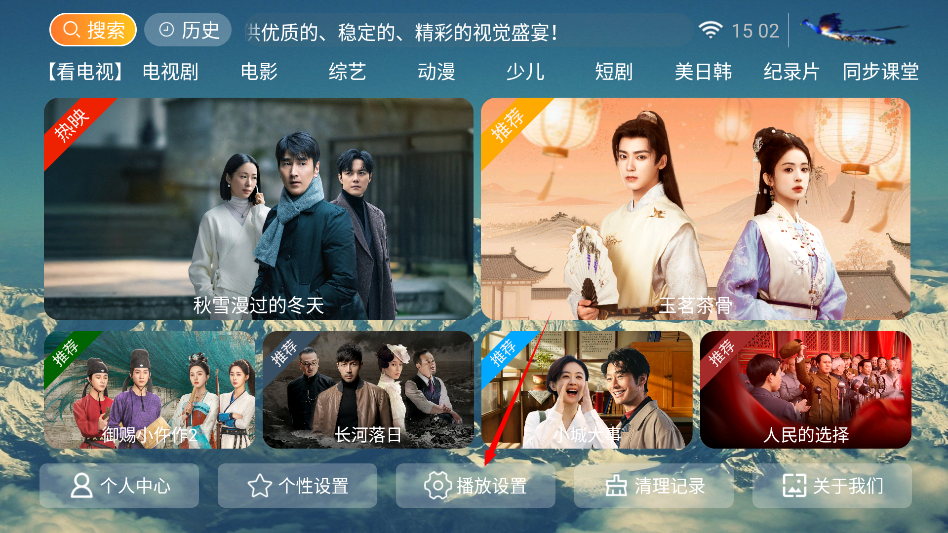View 历史 watch history
The width and height of the screenshot is (948, 533).
click(x=188, y=30)
